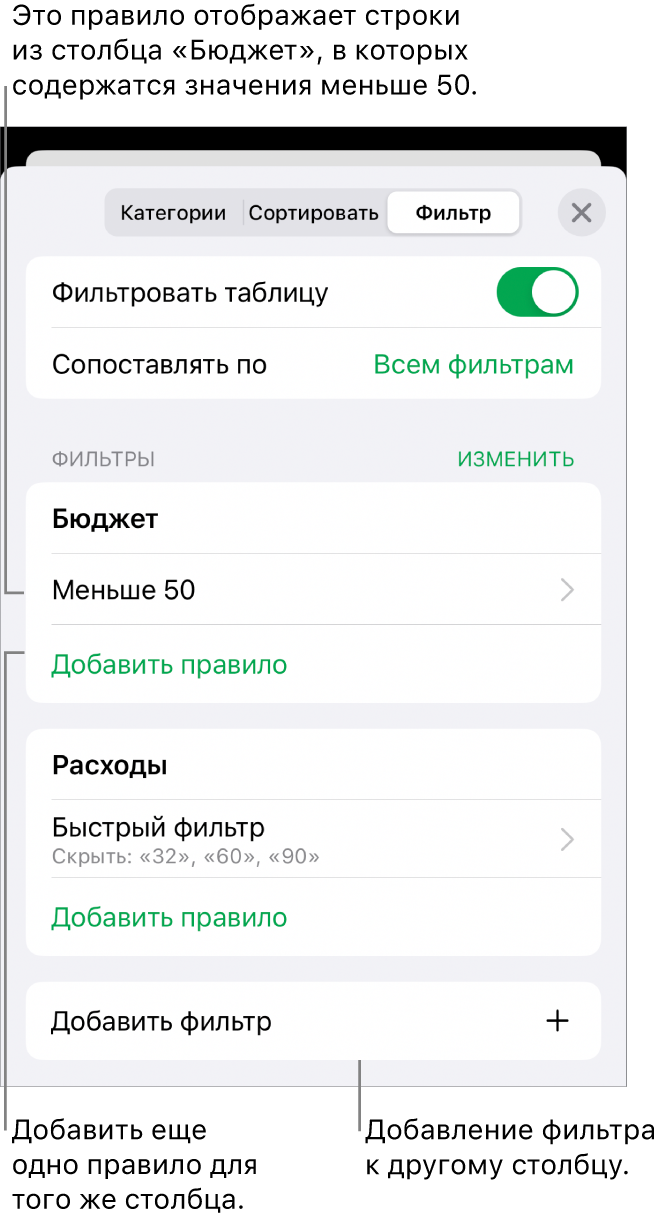Switch to the Категории tab
Viewport: 667px width, 1227px height.
172,213
